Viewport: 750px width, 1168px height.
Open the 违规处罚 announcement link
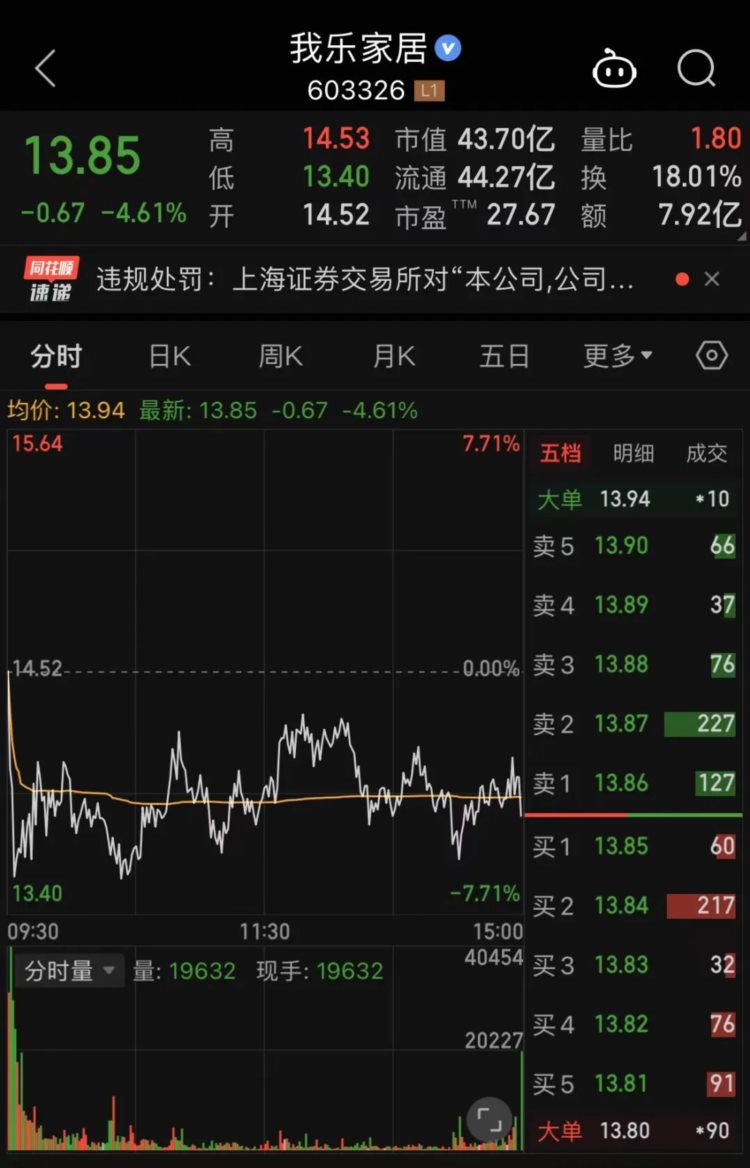(x=350, y=278)
